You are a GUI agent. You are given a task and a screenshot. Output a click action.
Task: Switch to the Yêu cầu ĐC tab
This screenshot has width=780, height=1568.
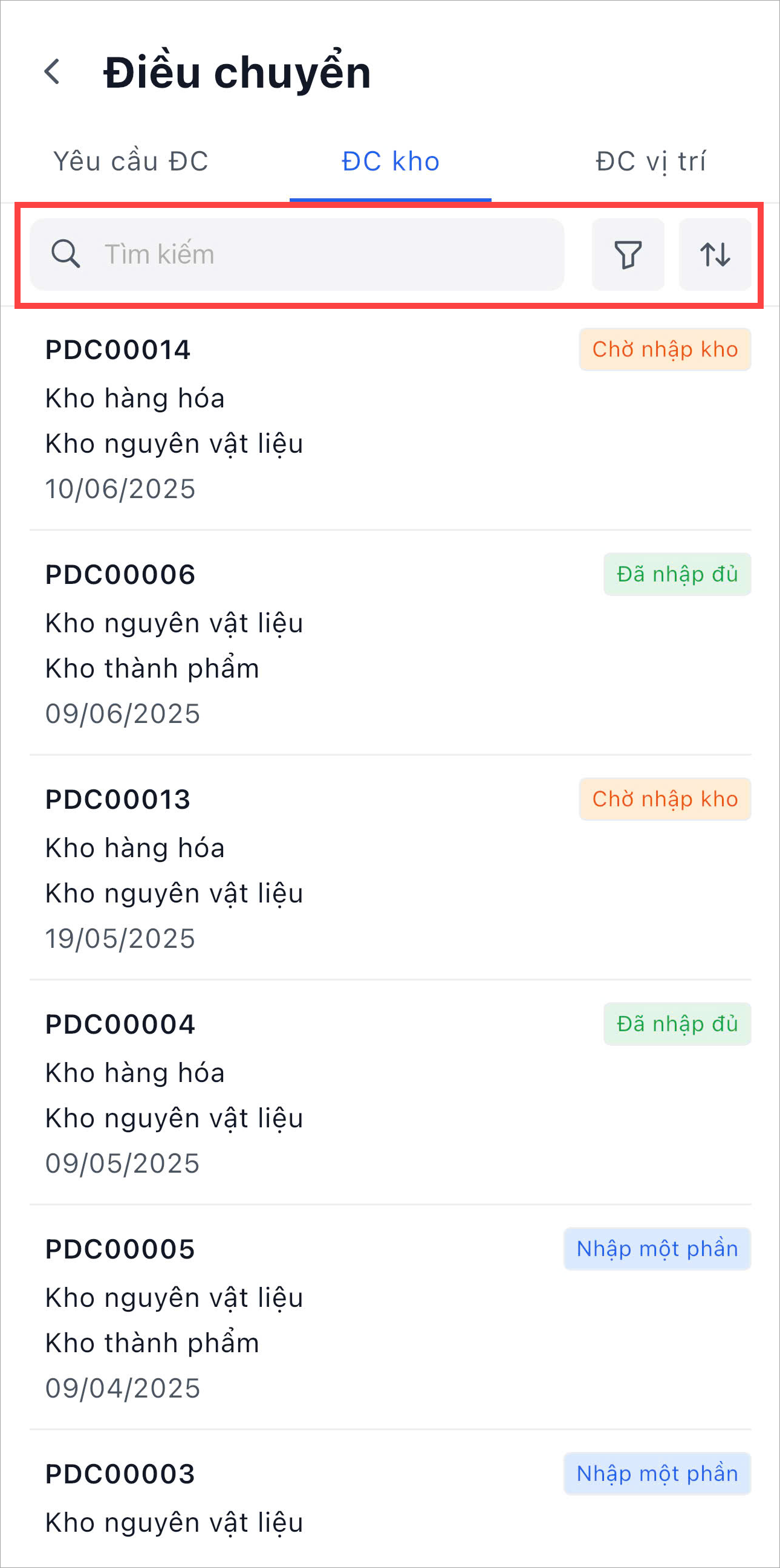click(131, 162)
